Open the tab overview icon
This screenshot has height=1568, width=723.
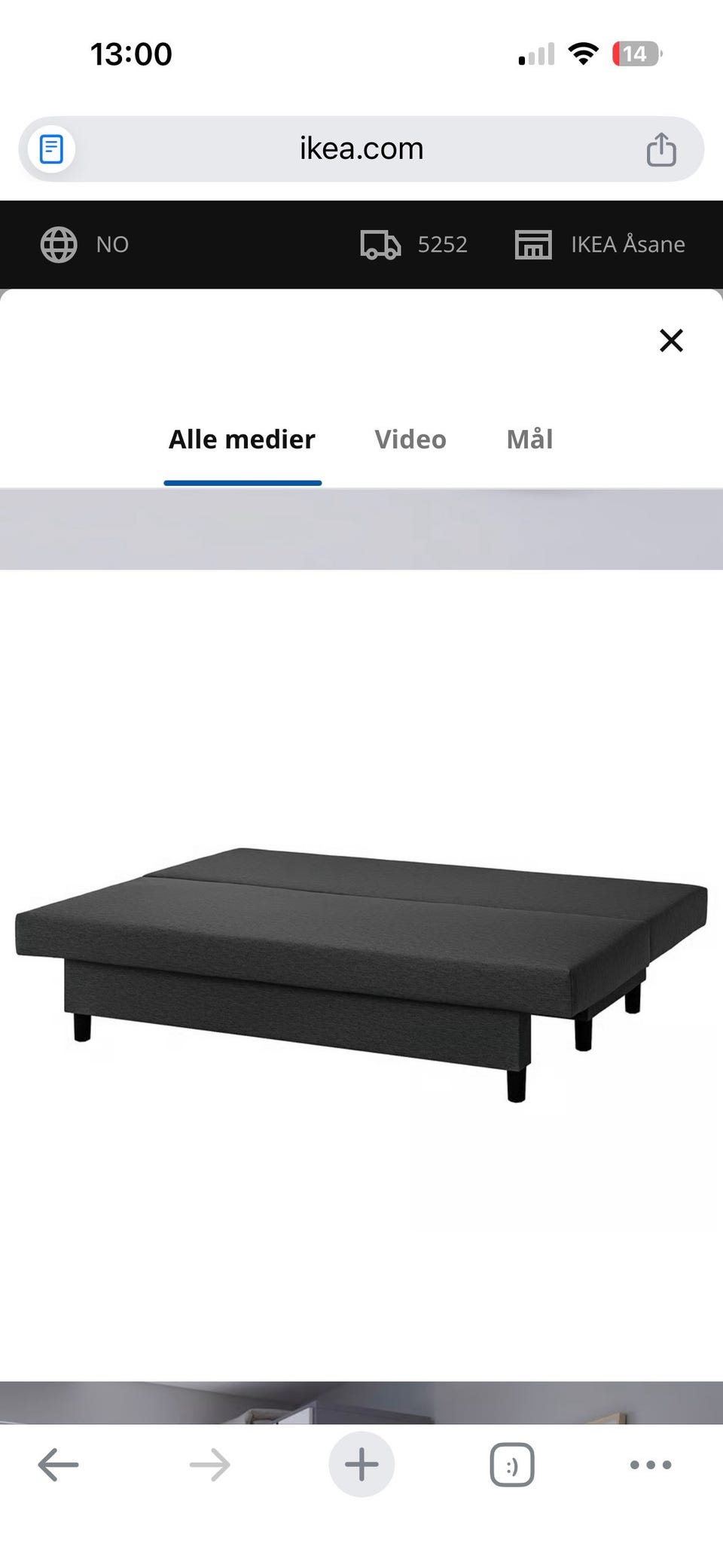click(x=511, y=1464)
